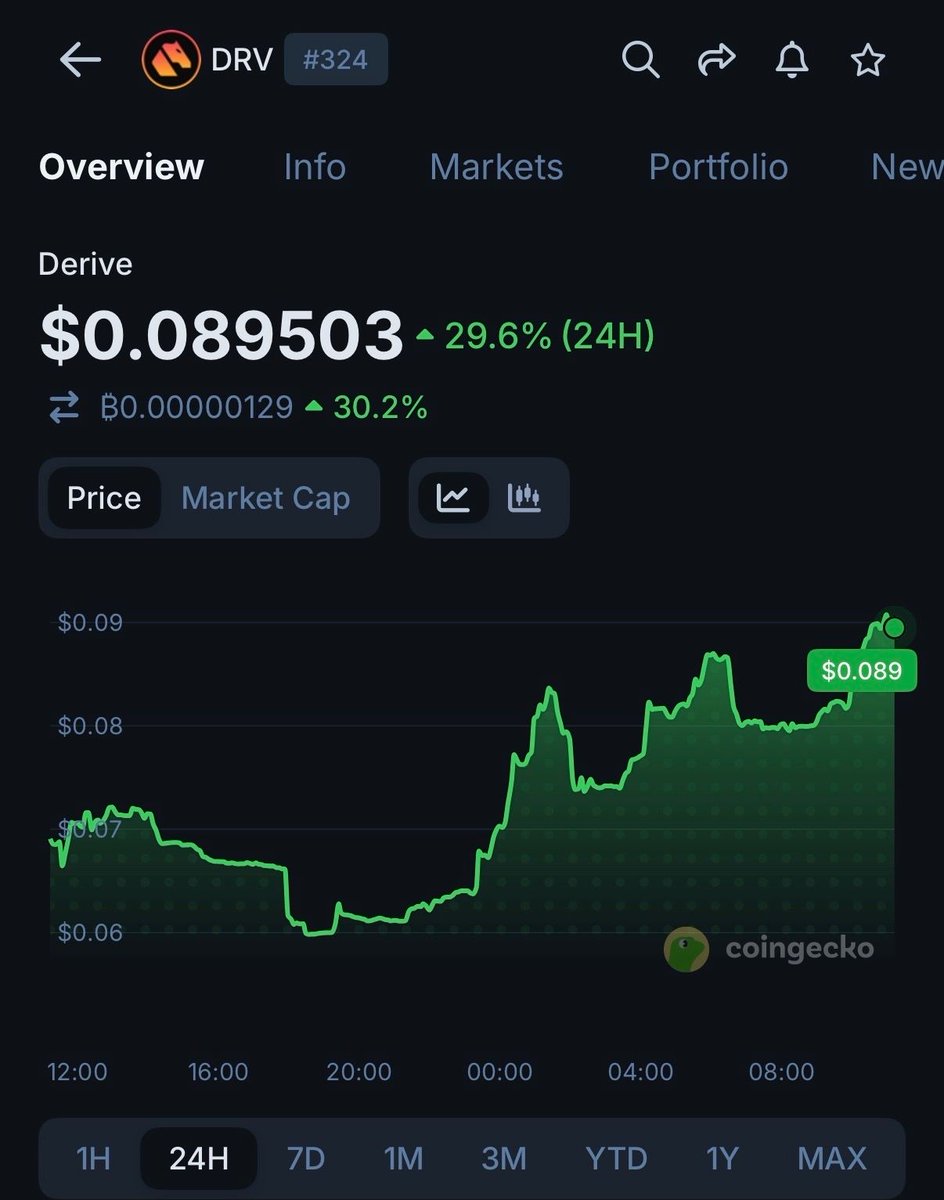This screenshot has width=944, height=1200.
Task: Select the 1H time range
Action: [93, 1159]
